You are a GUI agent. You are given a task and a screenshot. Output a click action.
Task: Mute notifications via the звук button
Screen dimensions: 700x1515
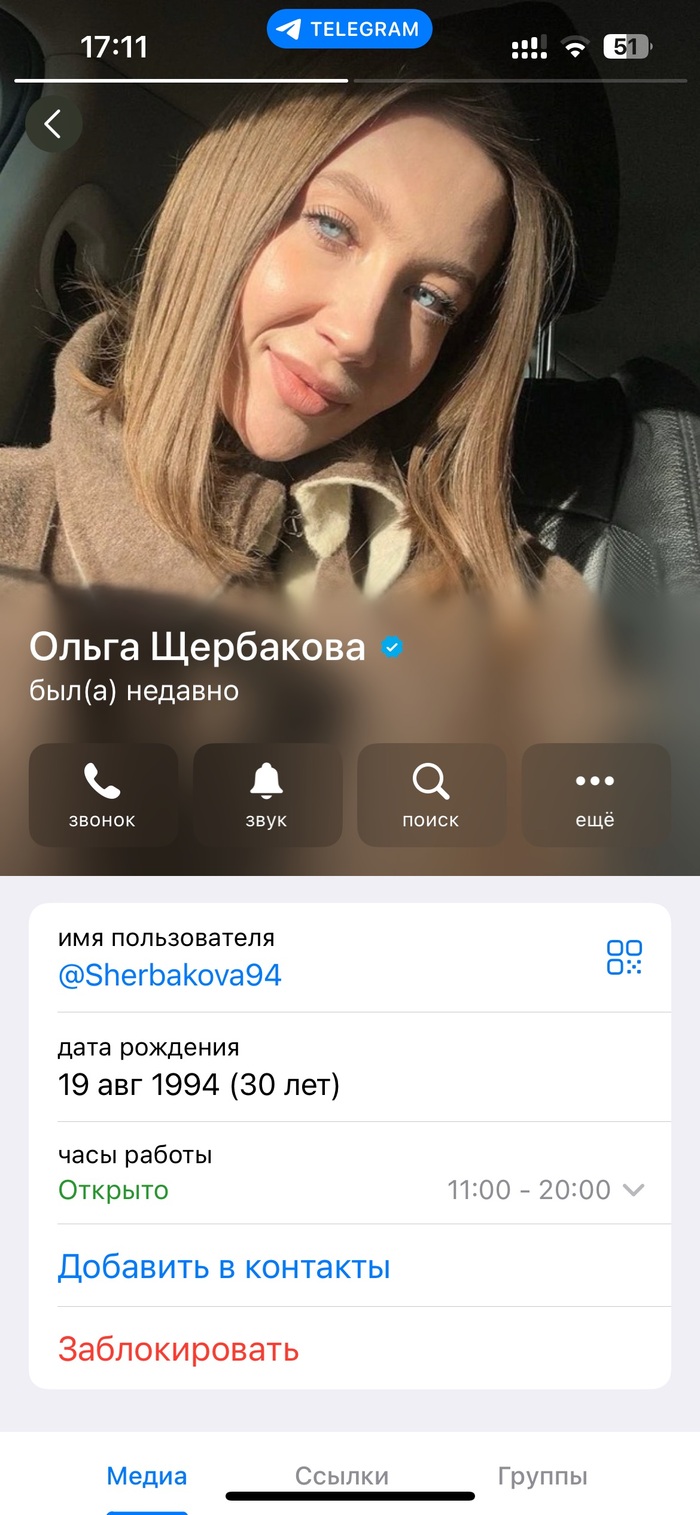(x=267, y=795)
